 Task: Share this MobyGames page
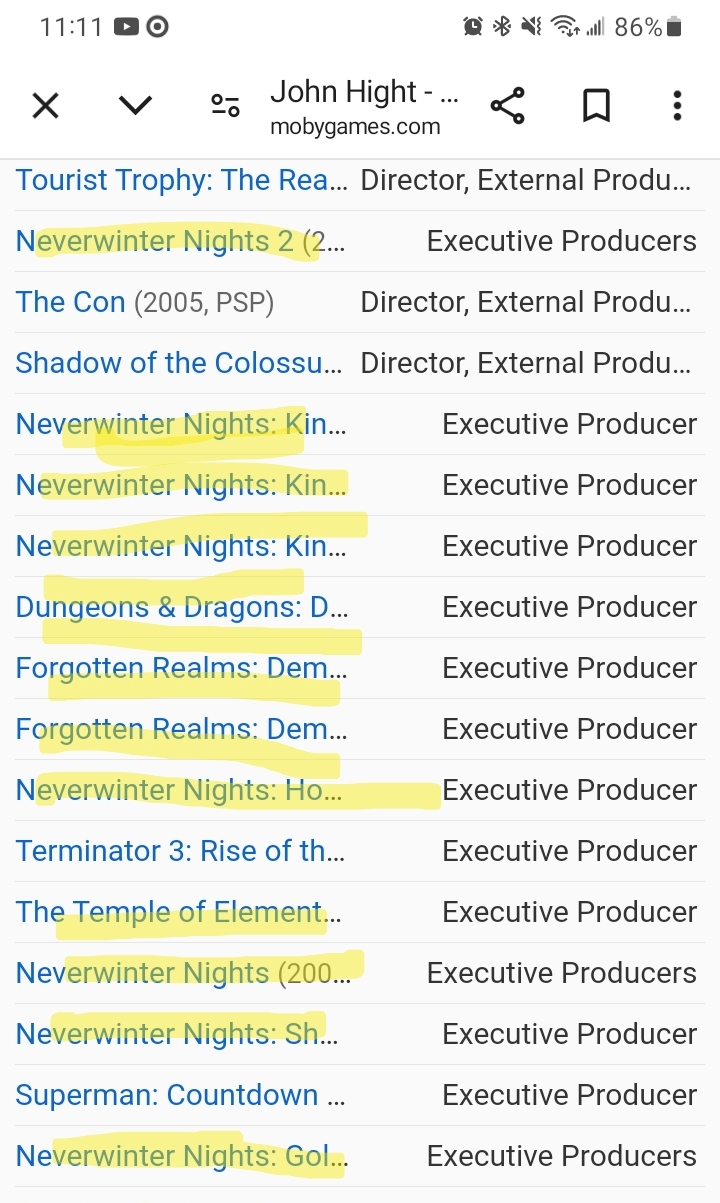[508, 106]
